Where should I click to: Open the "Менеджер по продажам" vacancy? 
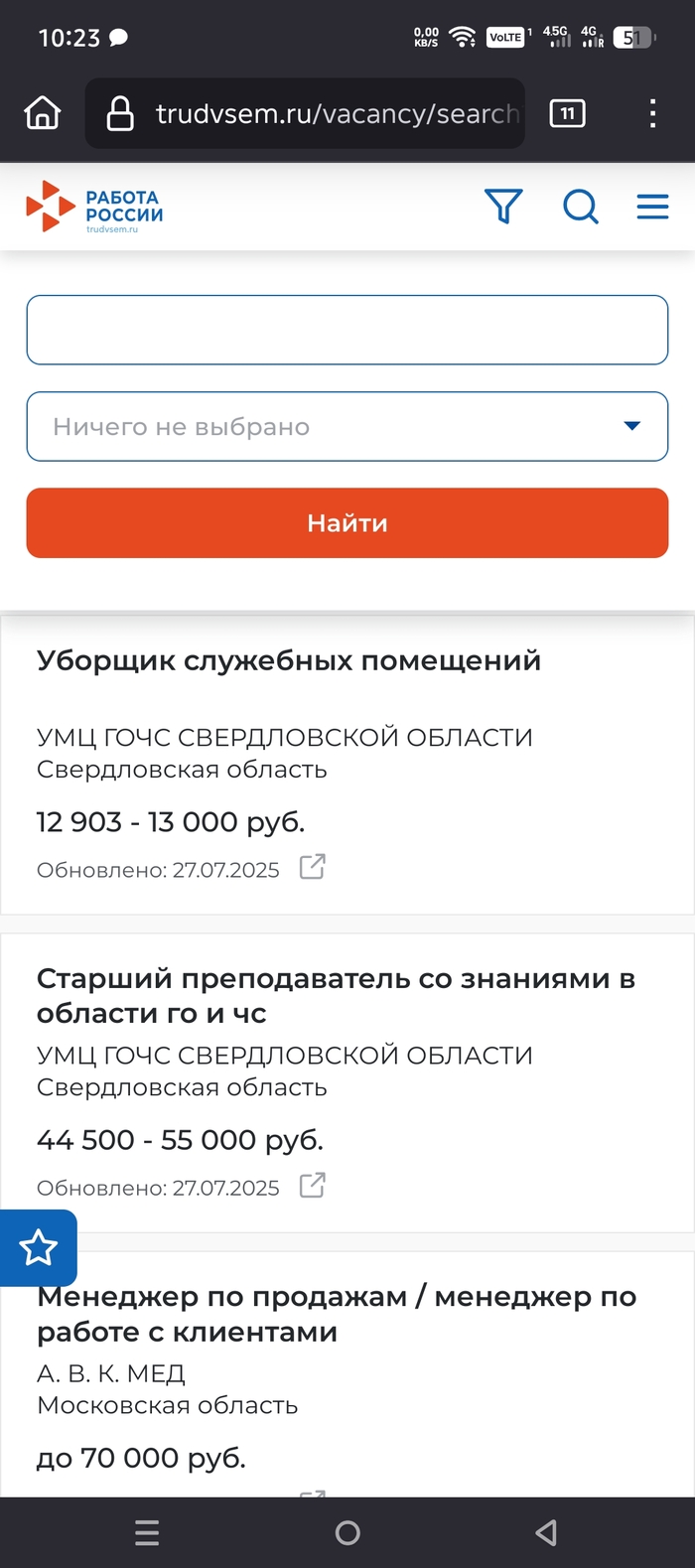coord(336,1314)
